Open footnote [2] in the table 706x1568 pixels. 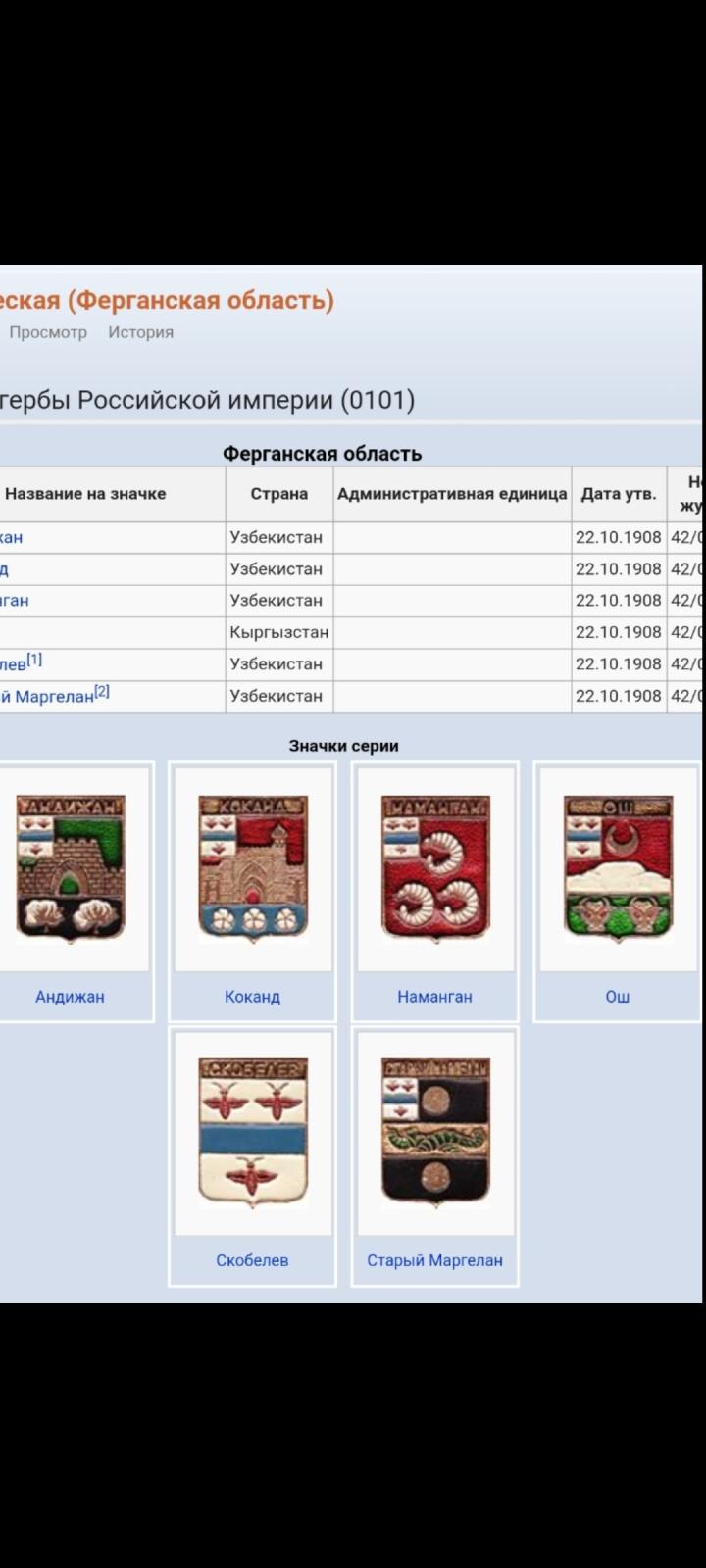(x=102, y=692)
